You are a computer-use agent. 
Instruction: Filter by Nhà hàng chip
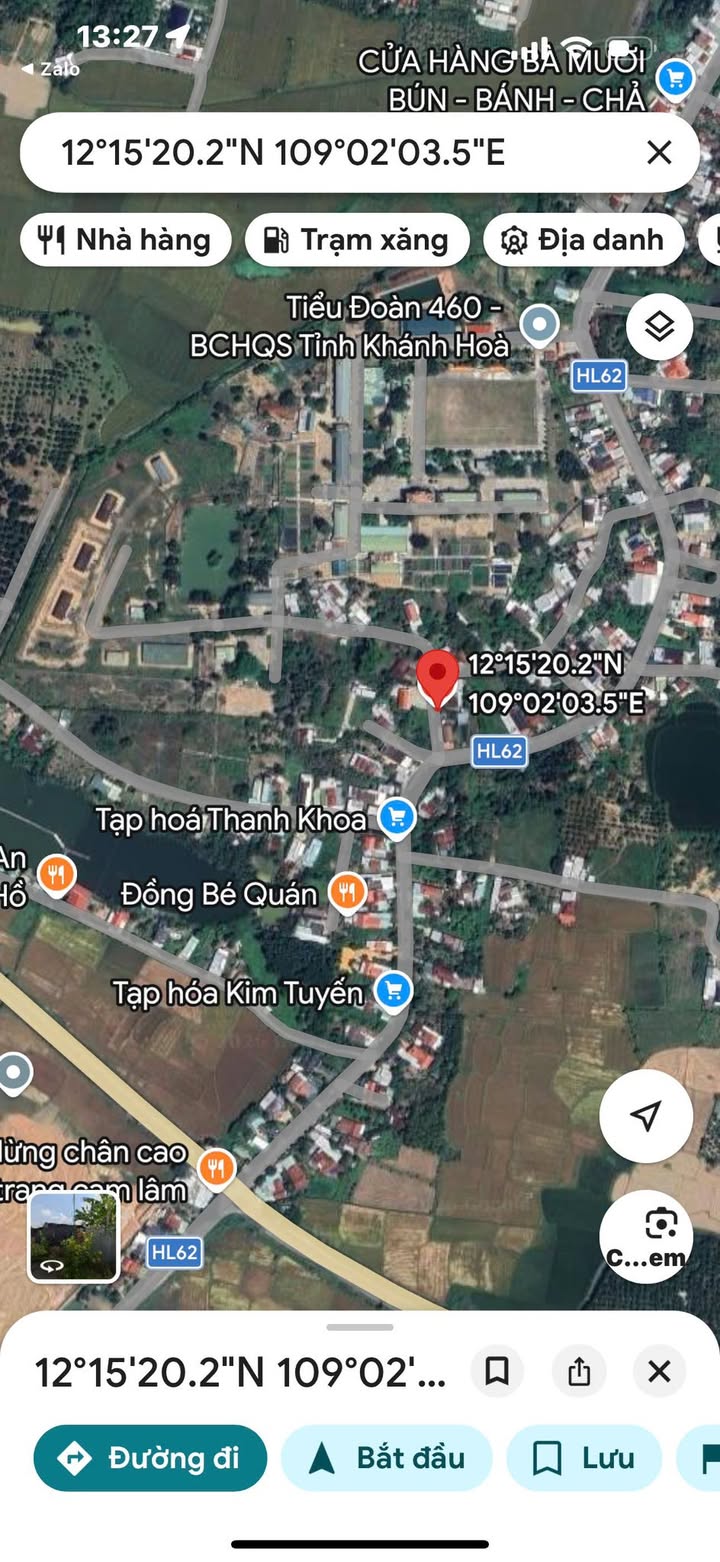[x=126, y=240]
